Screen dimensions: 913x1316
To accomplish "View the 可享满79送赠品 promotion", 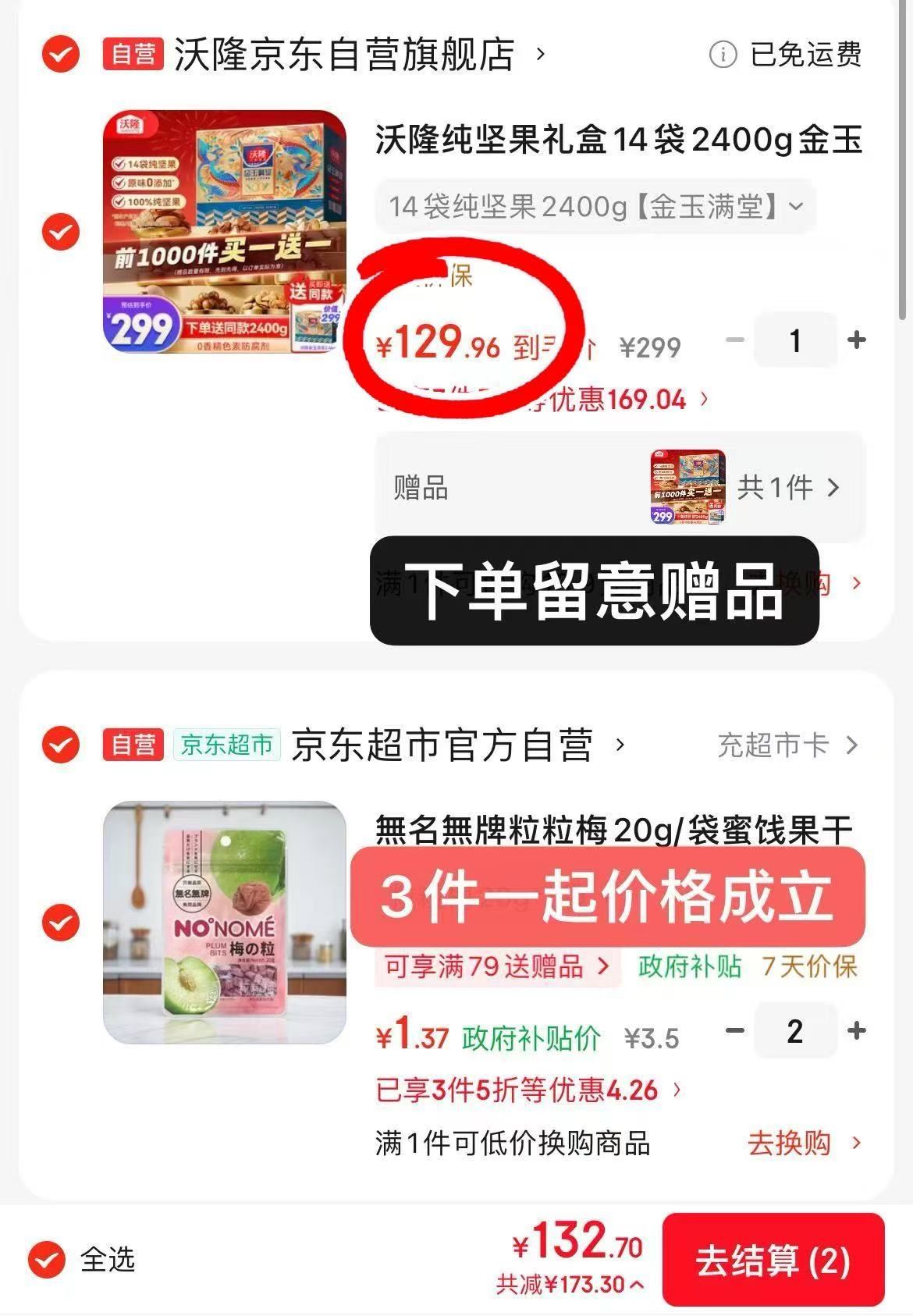I will (x=496, y=966).
